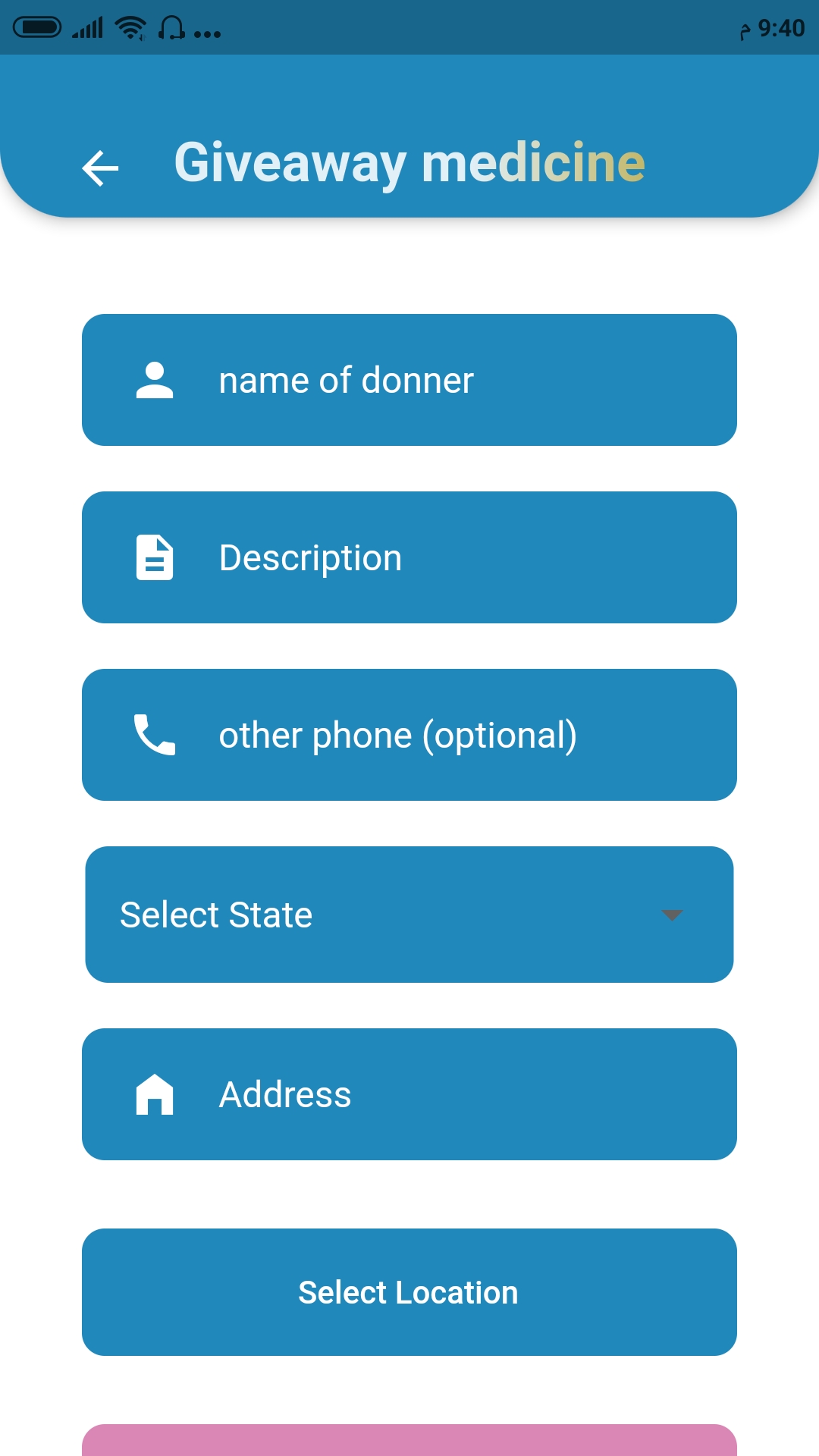This screenshot has width=819, height=1456.
Task: Enter the name of donner field
Action: (x=409, y=380)
